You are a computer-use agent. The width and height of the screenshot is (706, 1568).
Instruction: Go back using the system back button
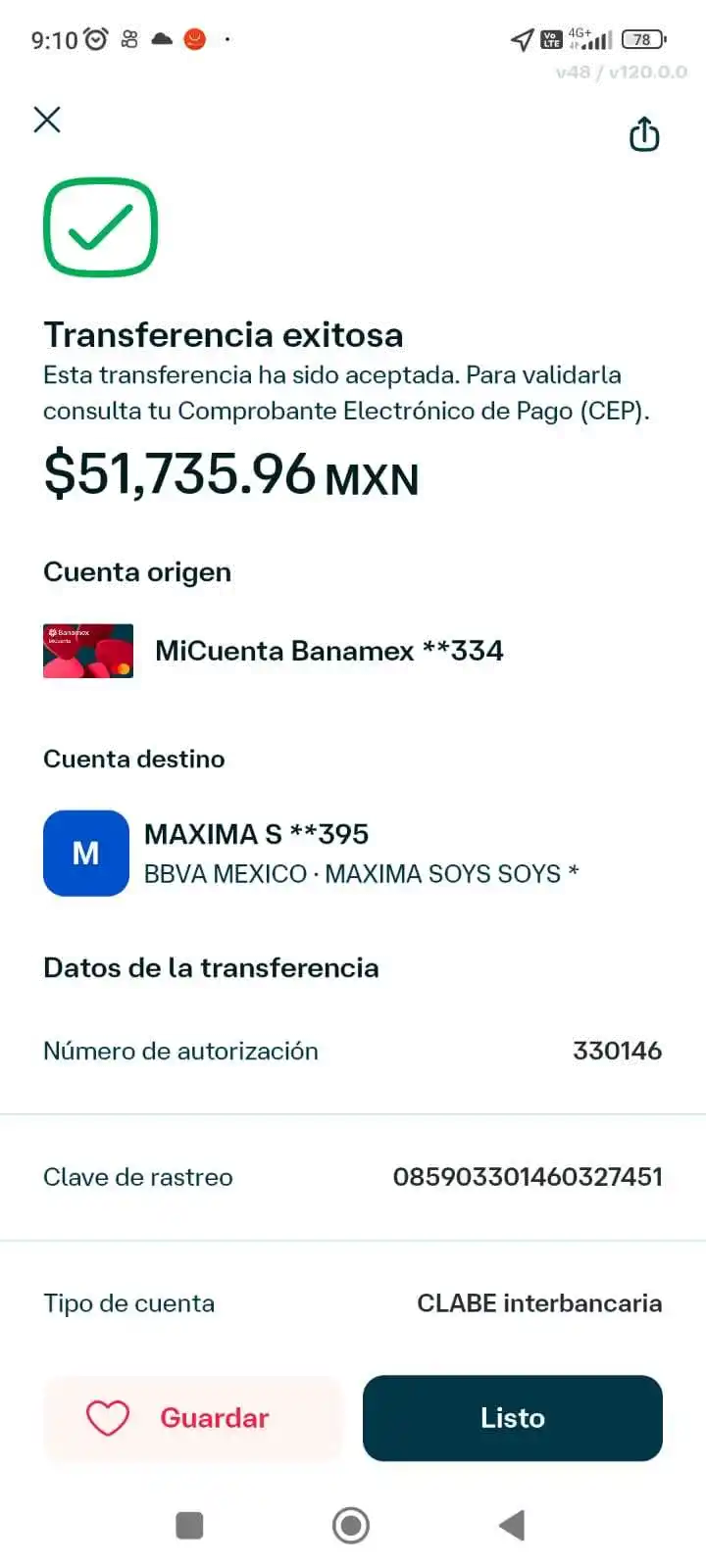(512, 1525)
